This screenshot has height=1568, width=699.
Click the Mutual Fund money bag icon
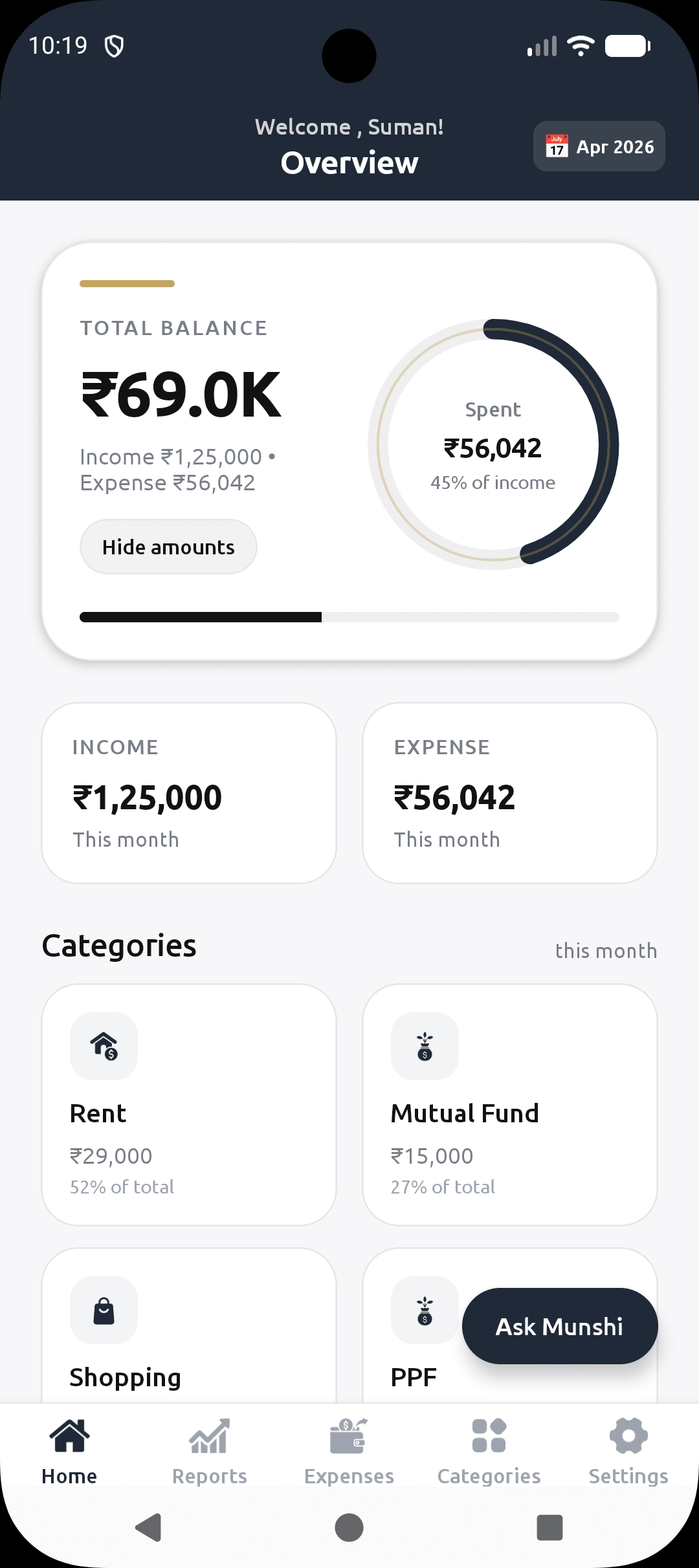click(425, 1046)
